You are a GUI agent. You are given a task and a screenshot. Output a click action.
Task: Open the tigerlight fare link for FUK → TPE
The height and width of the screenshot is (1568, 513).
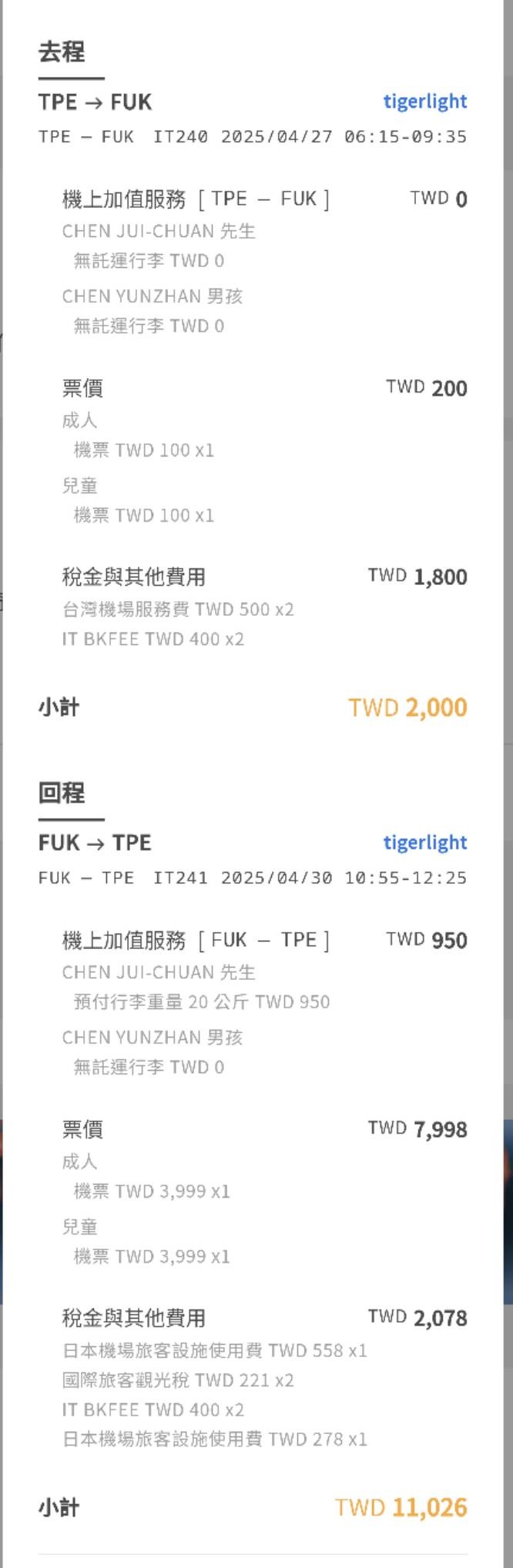(x=424, y=842)
